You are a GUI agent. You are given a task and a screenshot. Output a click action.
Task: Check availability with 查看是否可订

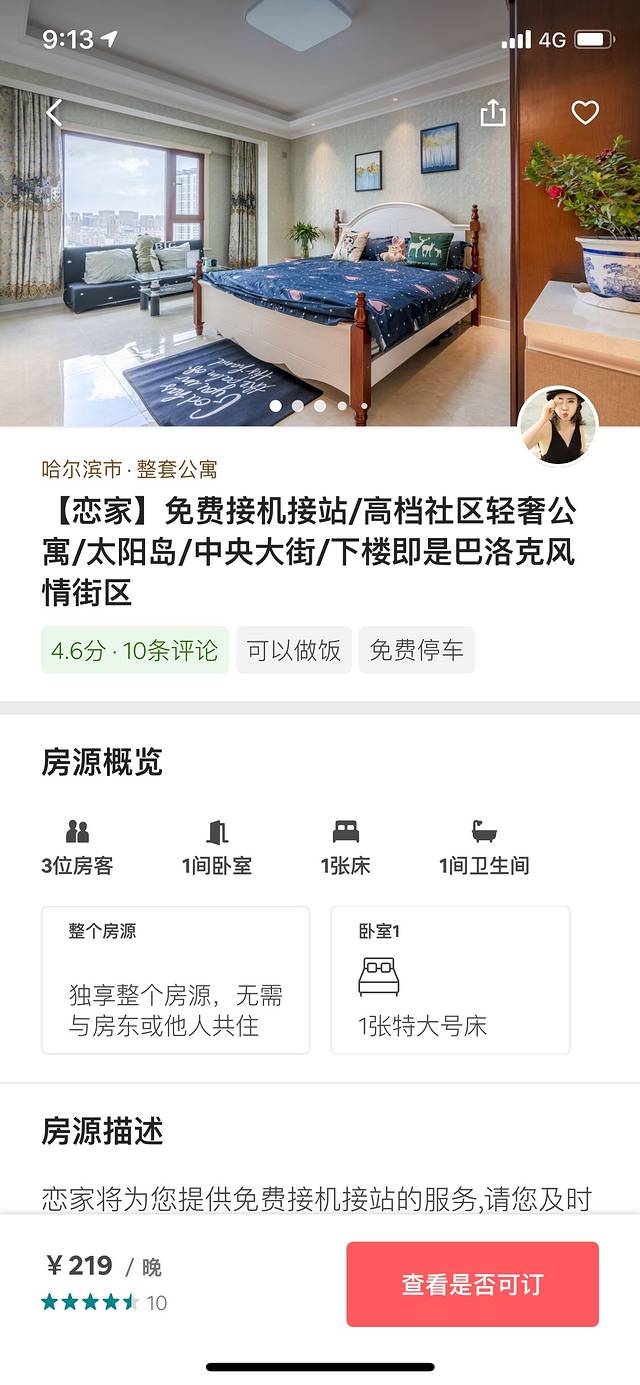[472, 1284]
